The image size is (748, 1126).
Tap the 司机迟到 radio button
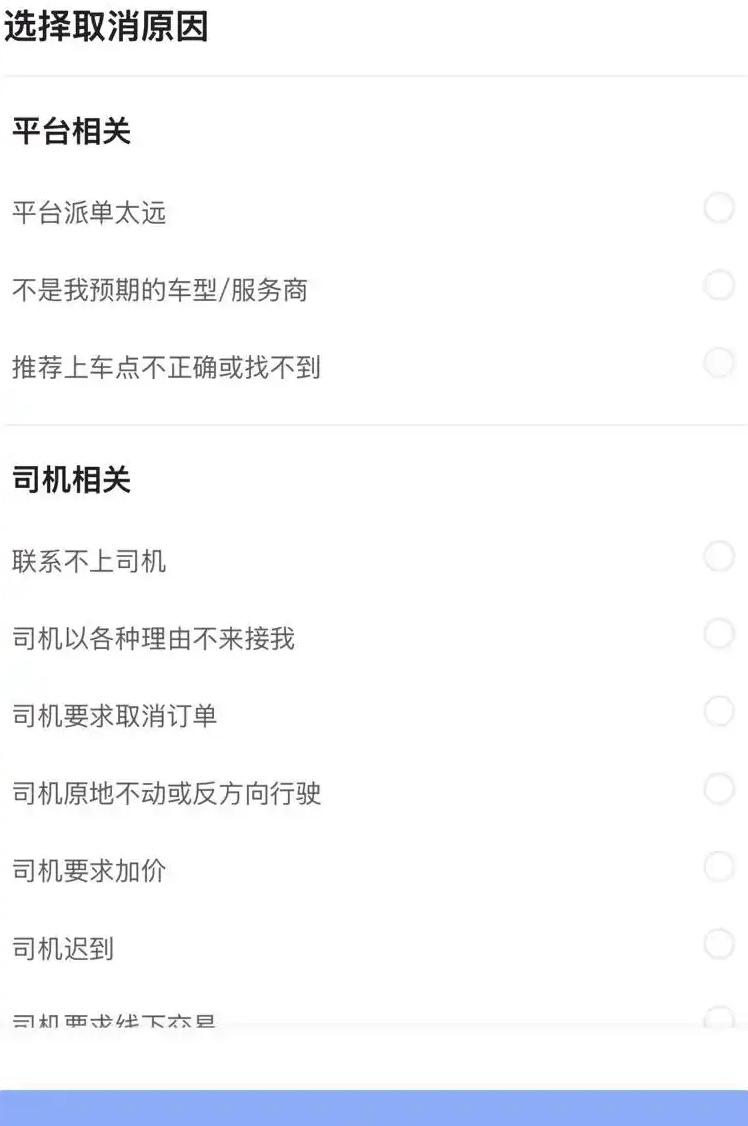[x=718, y=944]
